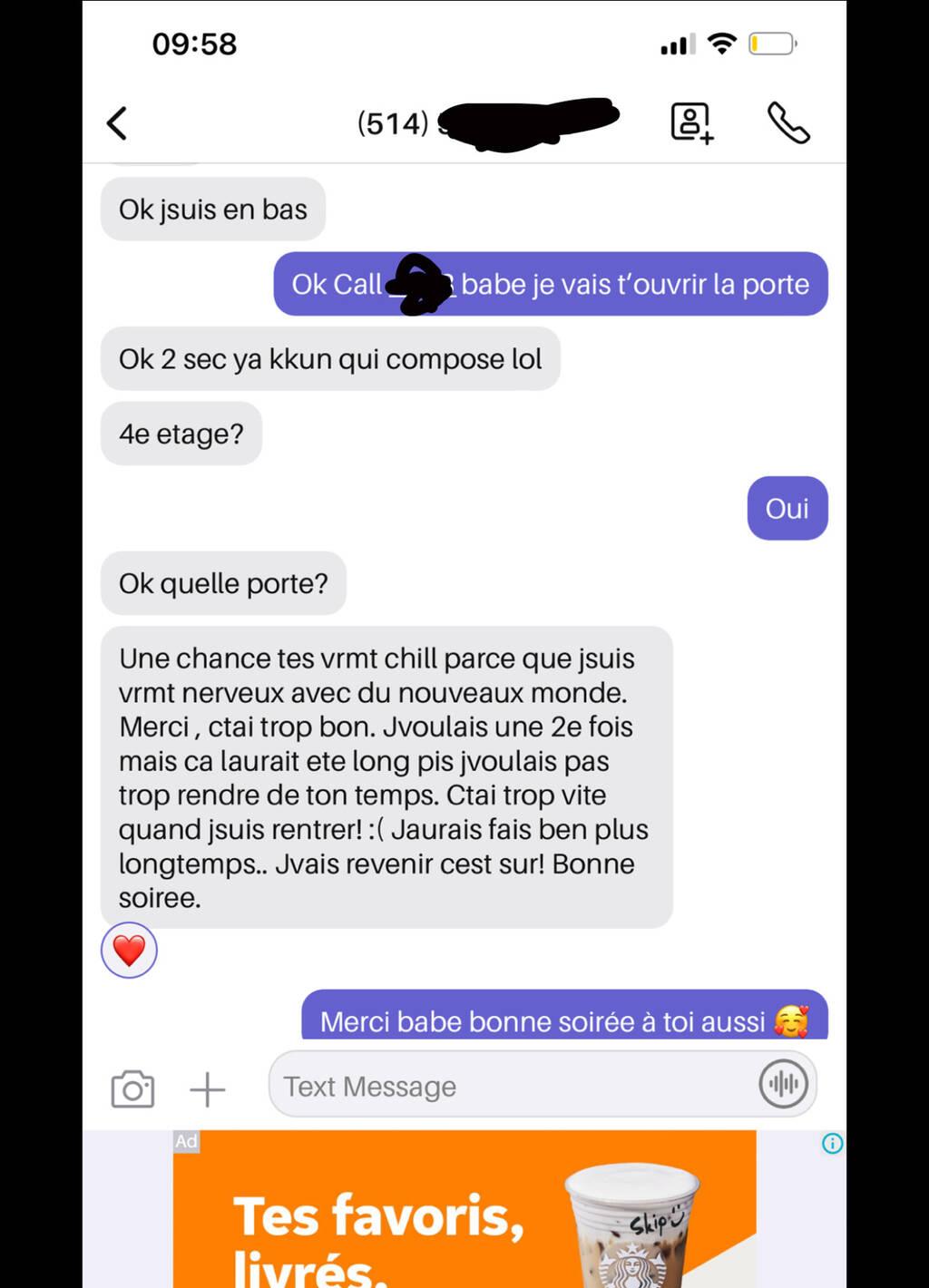Add this number to contacts
The width and height of the screenshot is (929, 1288).
point(692,122)
